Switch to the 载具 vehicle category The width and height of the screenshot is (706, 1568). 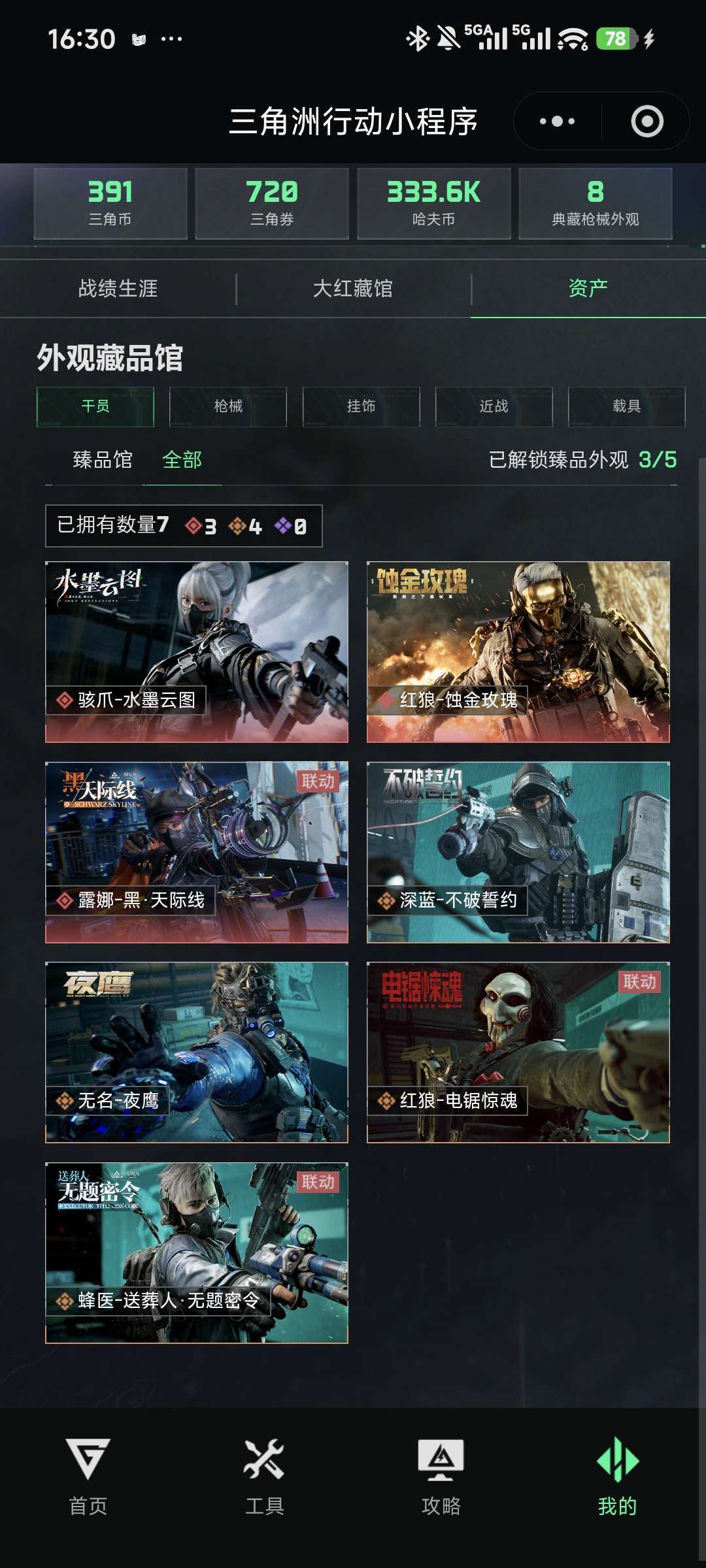click(x=626, y=406)
